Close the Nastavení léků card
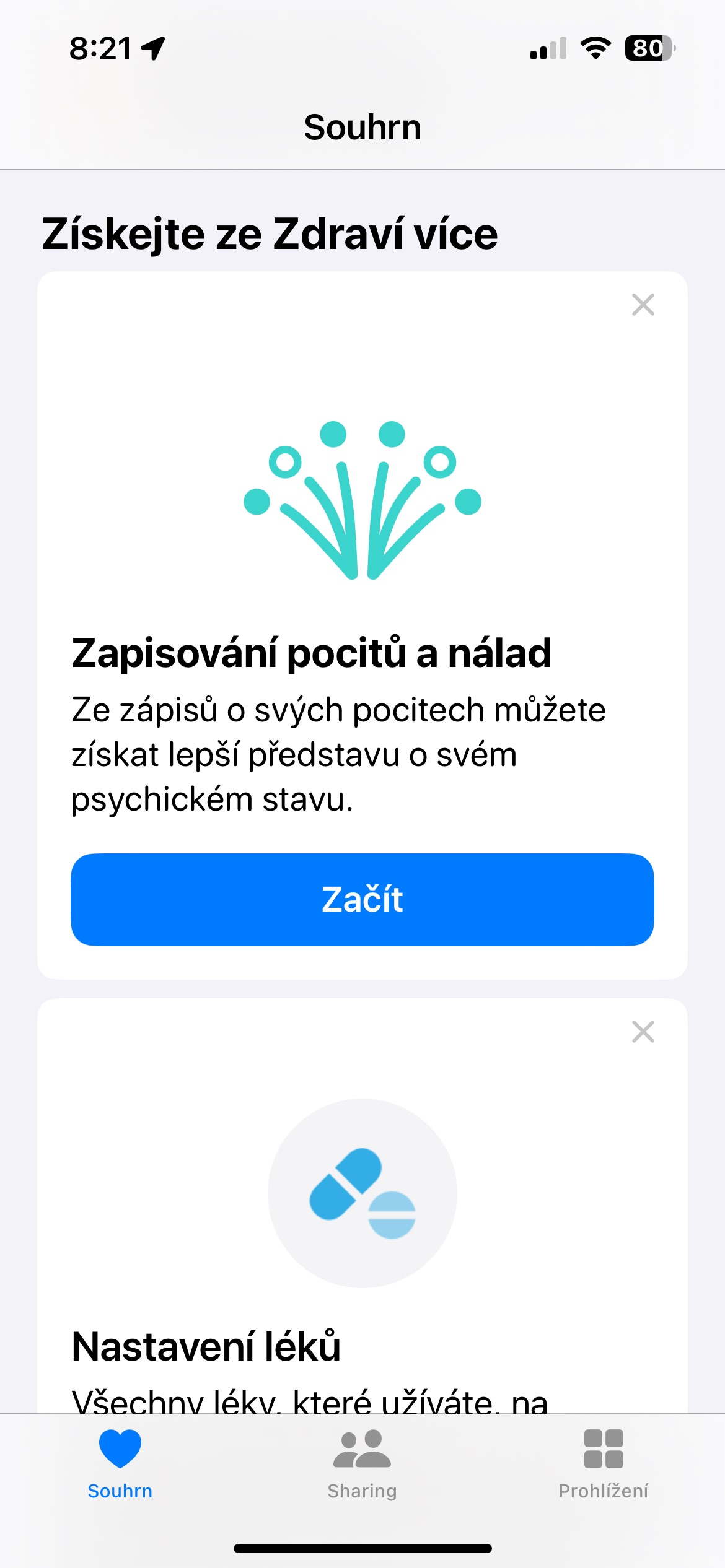Screen dimensions: 725x1568 [643, 1032]
